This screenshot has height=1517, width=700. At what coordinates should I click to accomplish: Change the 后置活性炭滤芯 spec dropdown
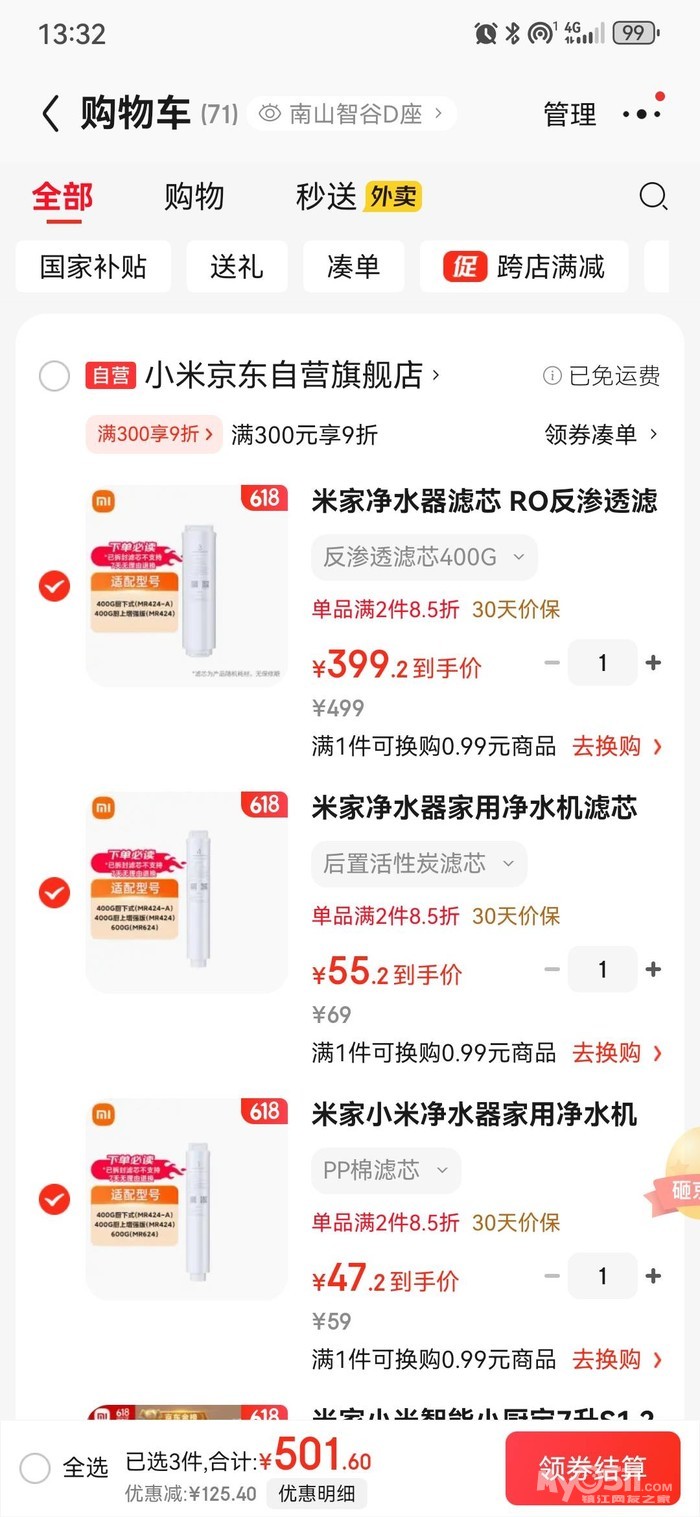pyautogui.click(x=419, y=863)
